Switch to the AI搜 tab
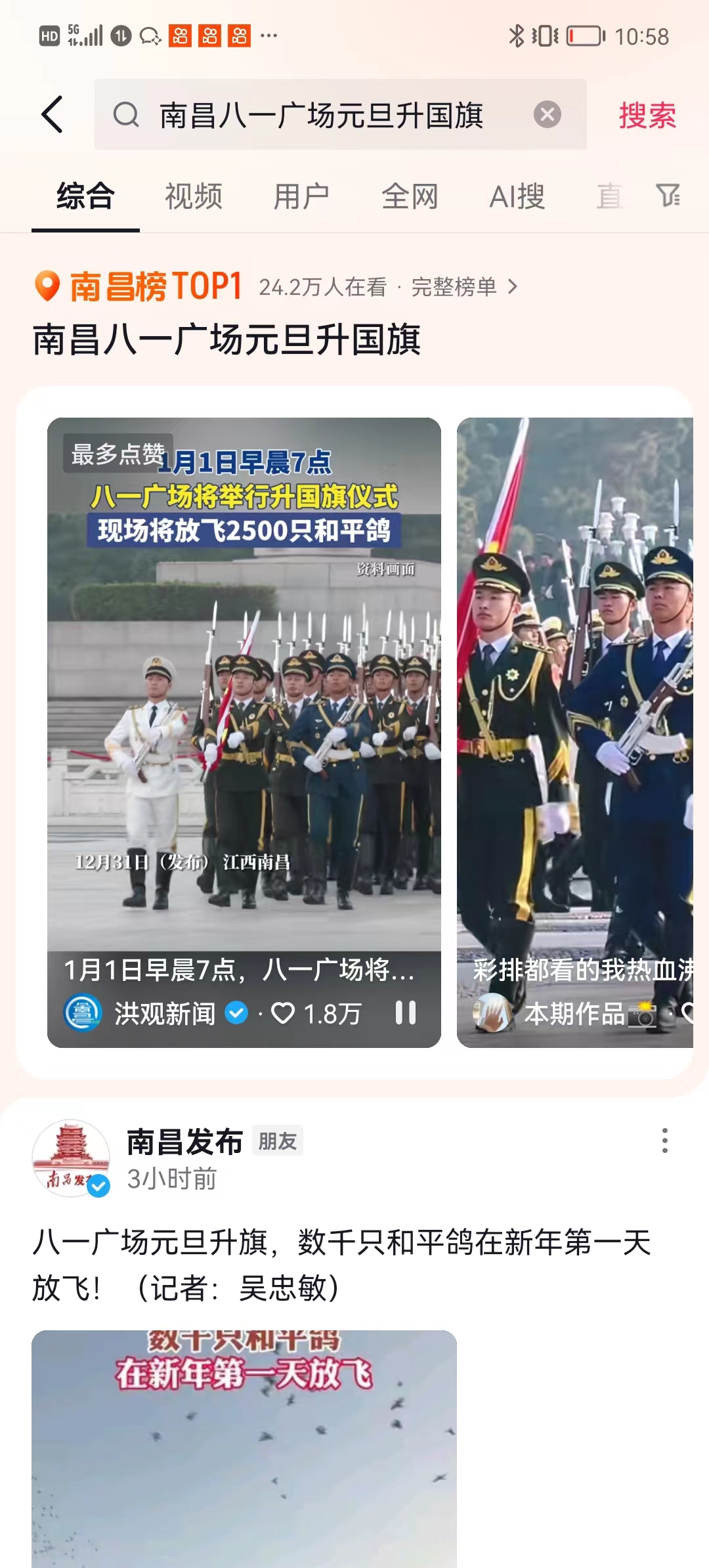The image size is (709, 1568). tap(517, 196)
